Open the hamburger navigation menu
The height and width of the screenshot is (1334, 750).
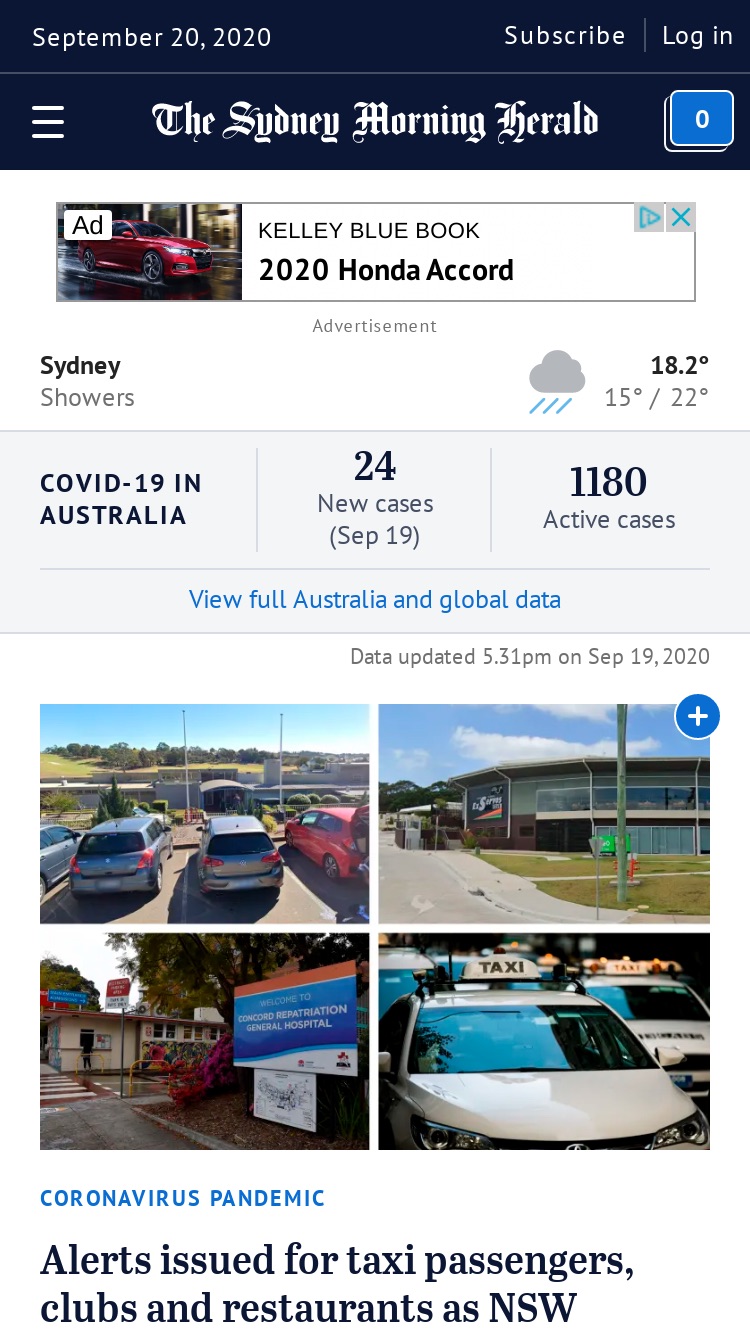point(48,122)
